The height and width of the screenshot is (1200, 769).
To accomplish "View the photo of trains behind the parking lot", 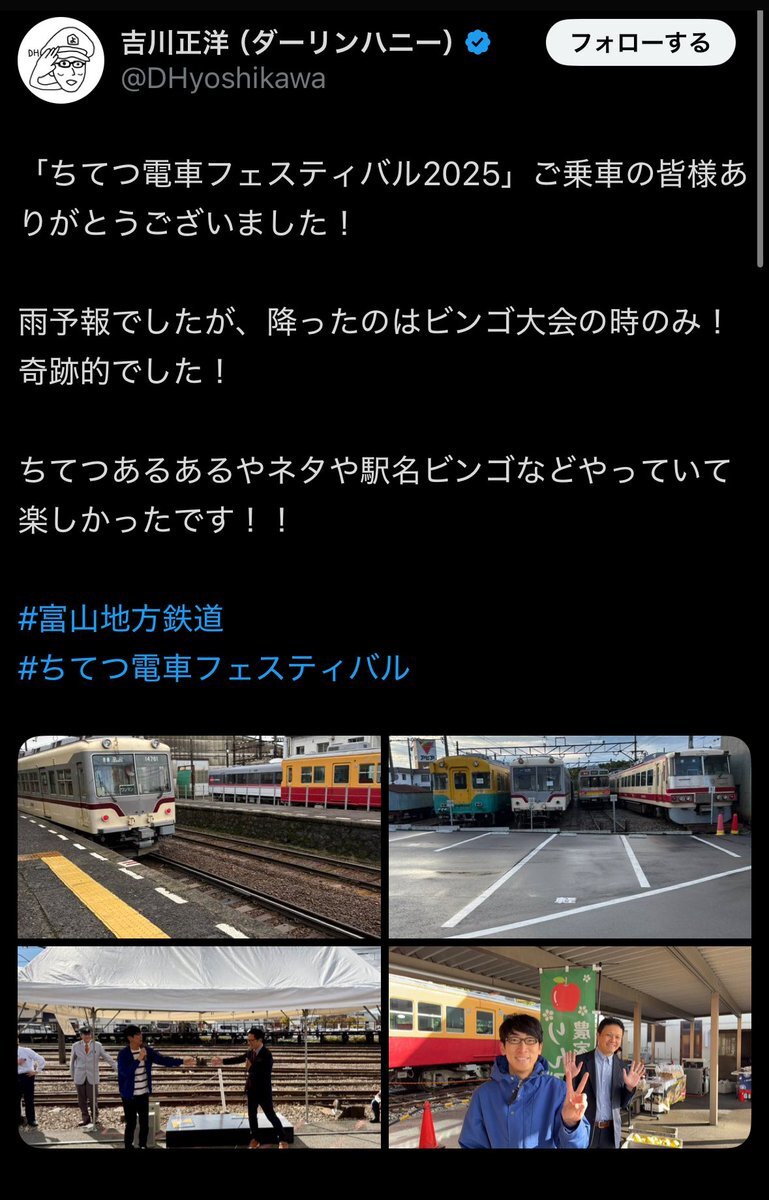I will pos(570,837).
